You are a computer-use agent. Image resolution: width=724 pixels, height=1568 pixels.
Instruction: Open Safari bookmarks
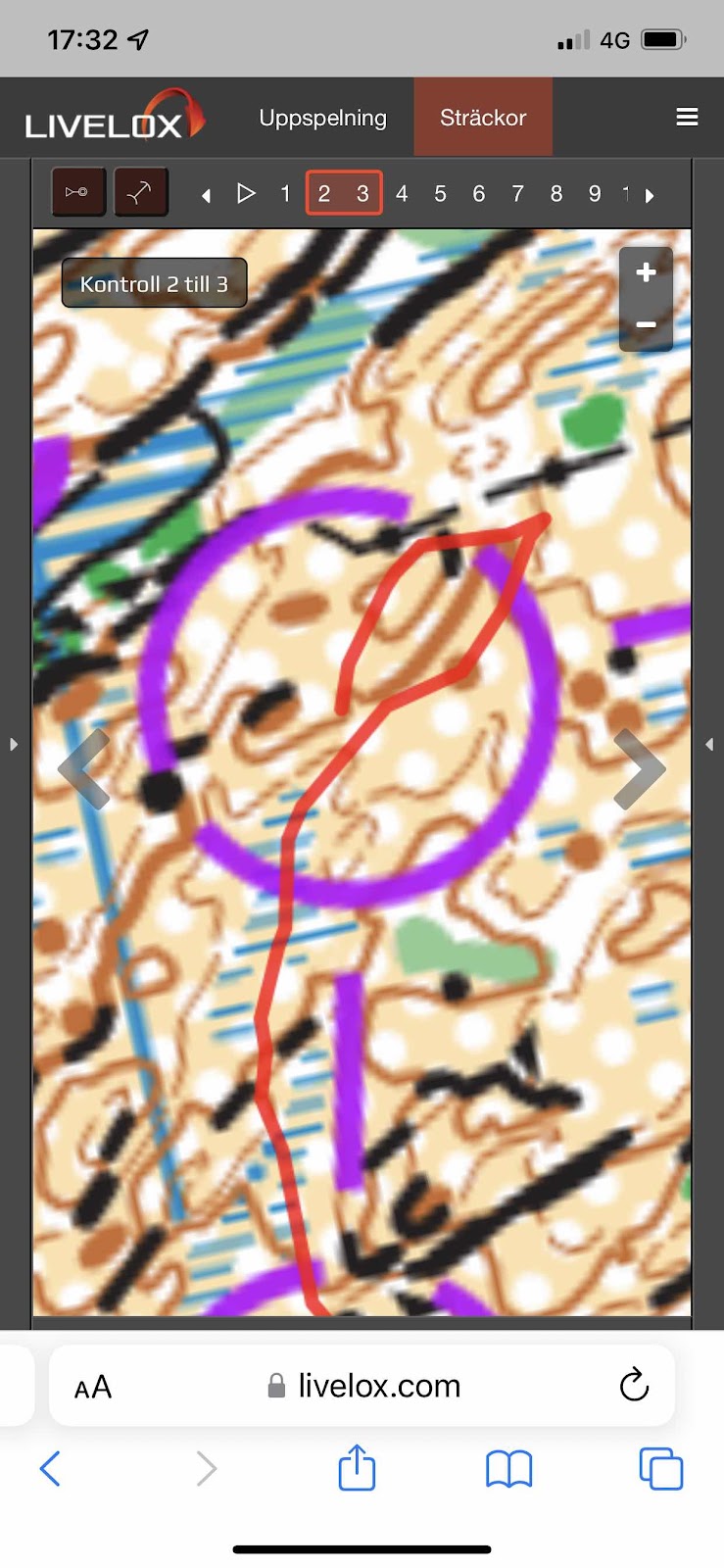pos(508,1469)
